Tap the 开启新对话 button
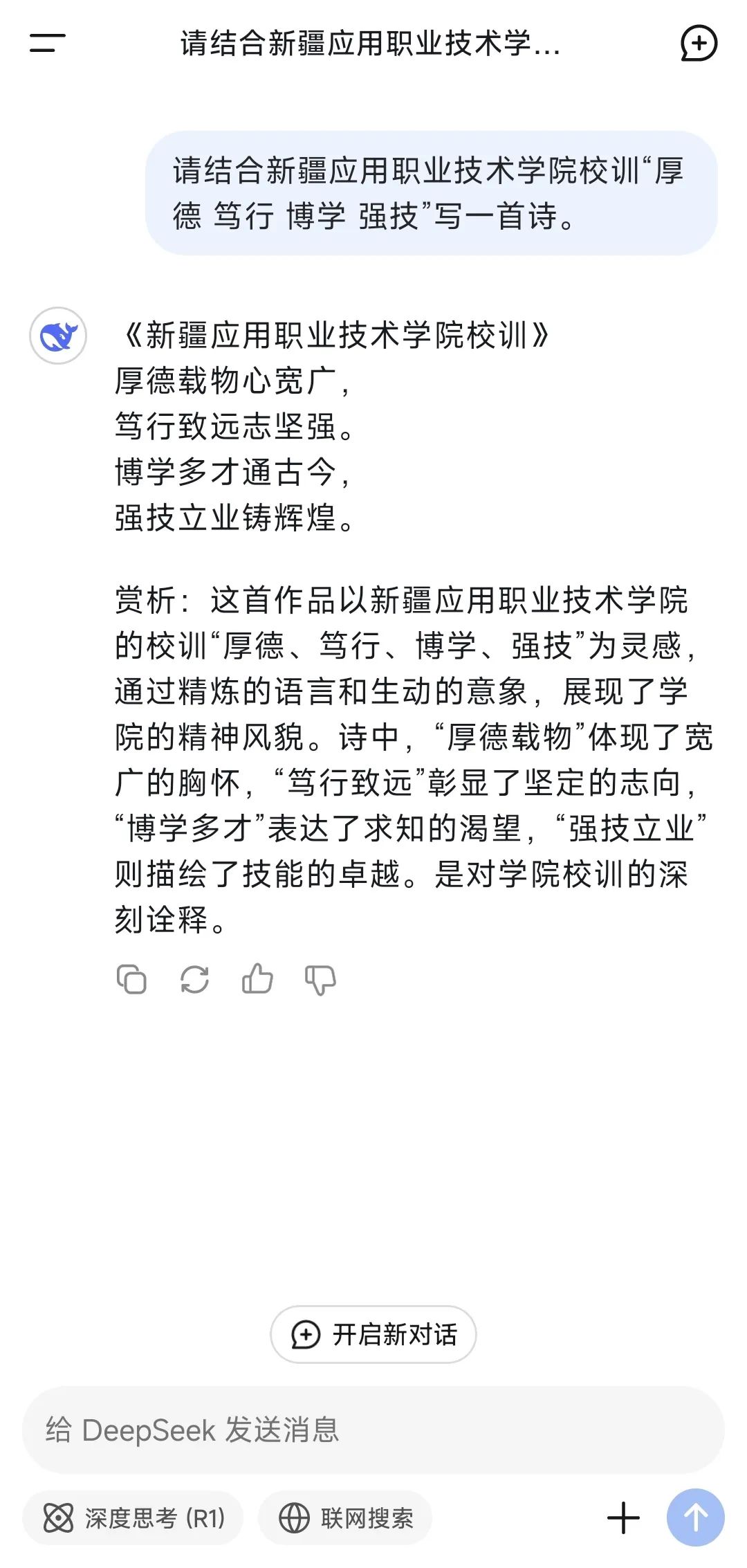The image size is (747, 1568). (373, 1335)
